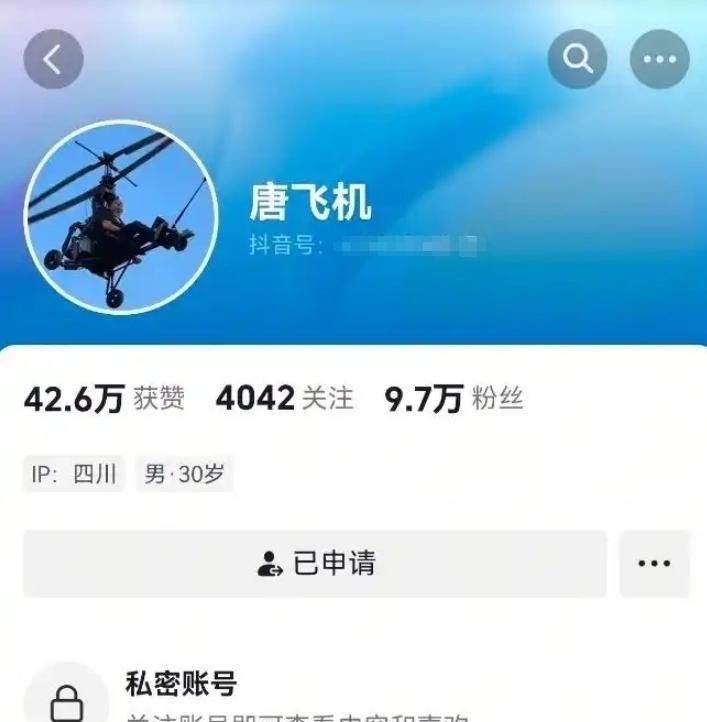Open the more options button beside 已申请

(x=654, y=564)
